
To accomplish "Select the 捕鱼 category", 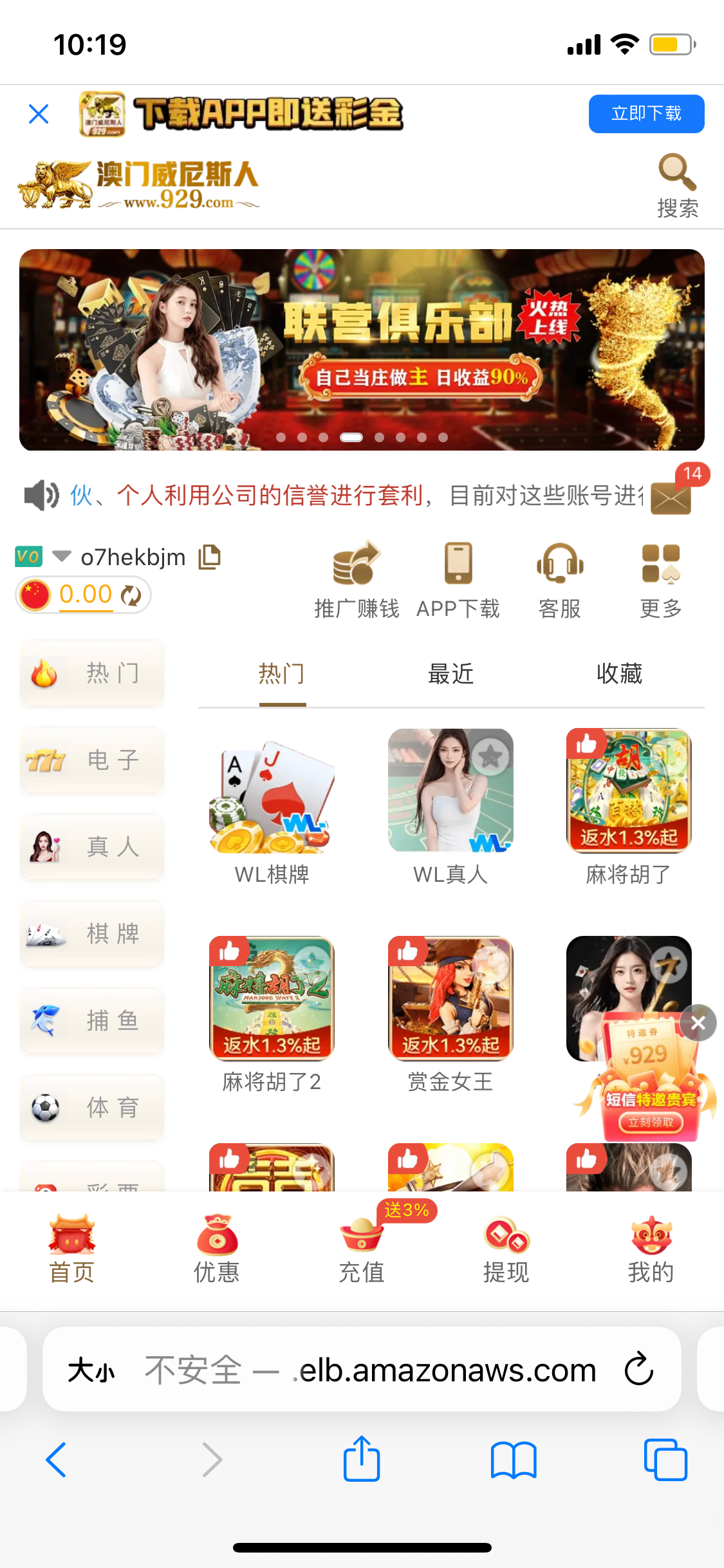I will [92, 1020].
